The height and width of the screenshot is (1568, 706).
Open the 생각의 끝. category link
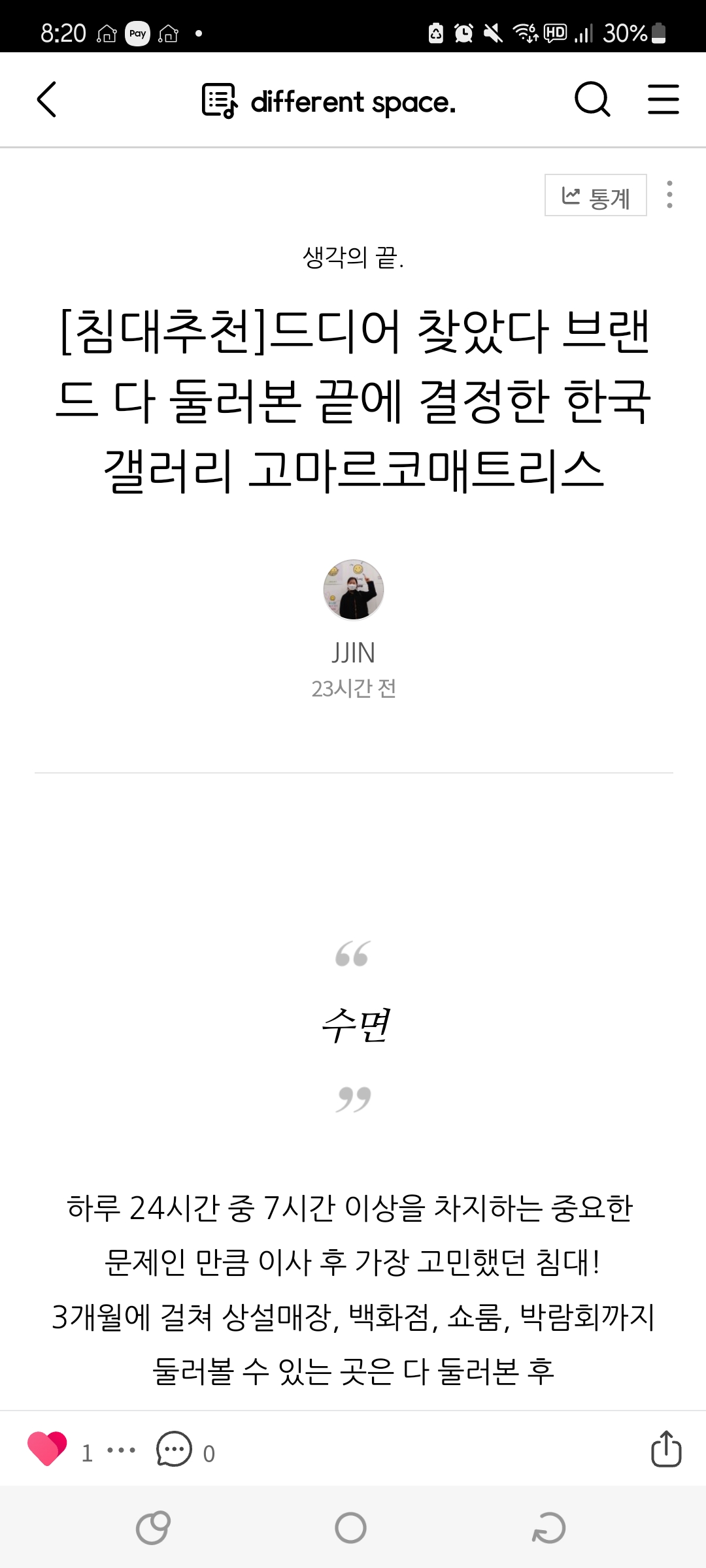353,257
